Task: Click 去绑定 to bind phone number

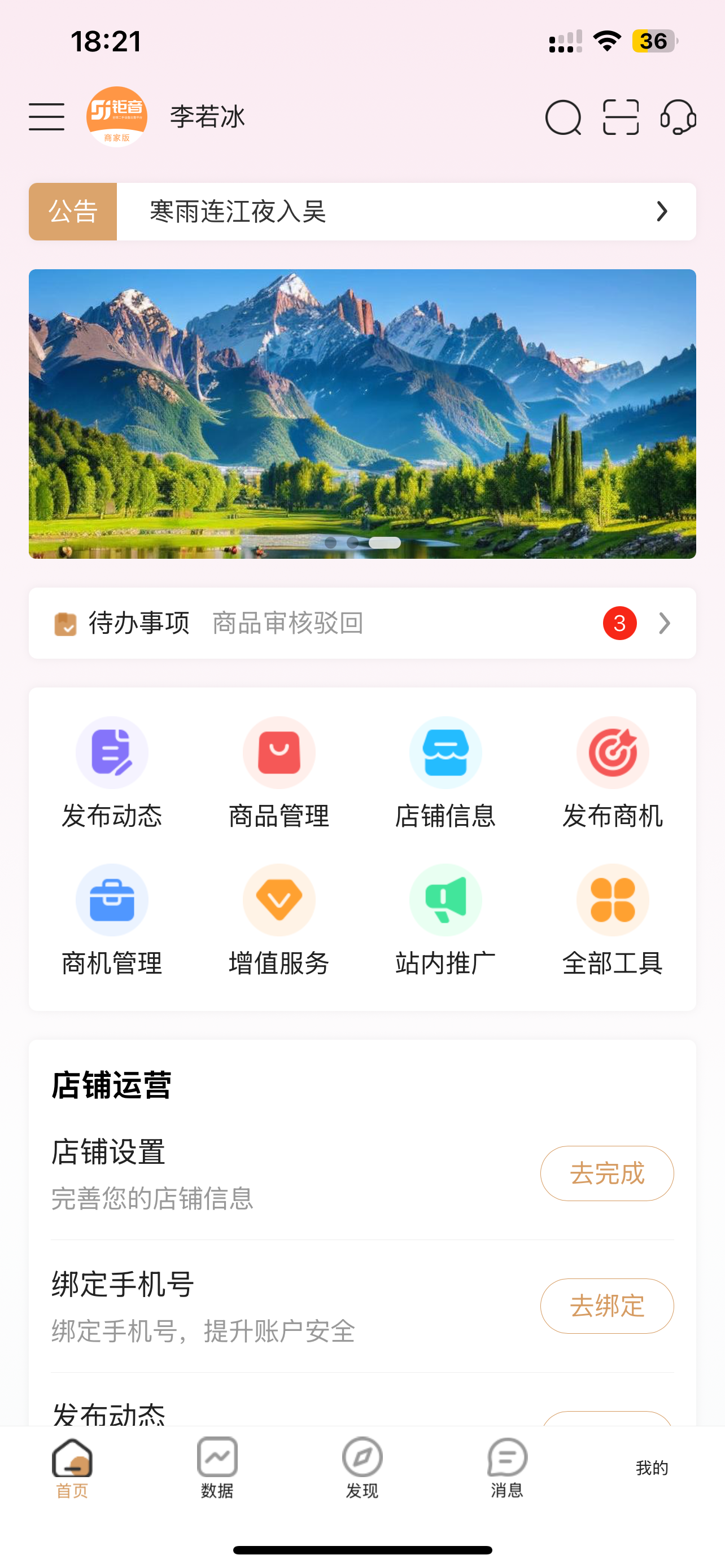Action: point(606,1306)
